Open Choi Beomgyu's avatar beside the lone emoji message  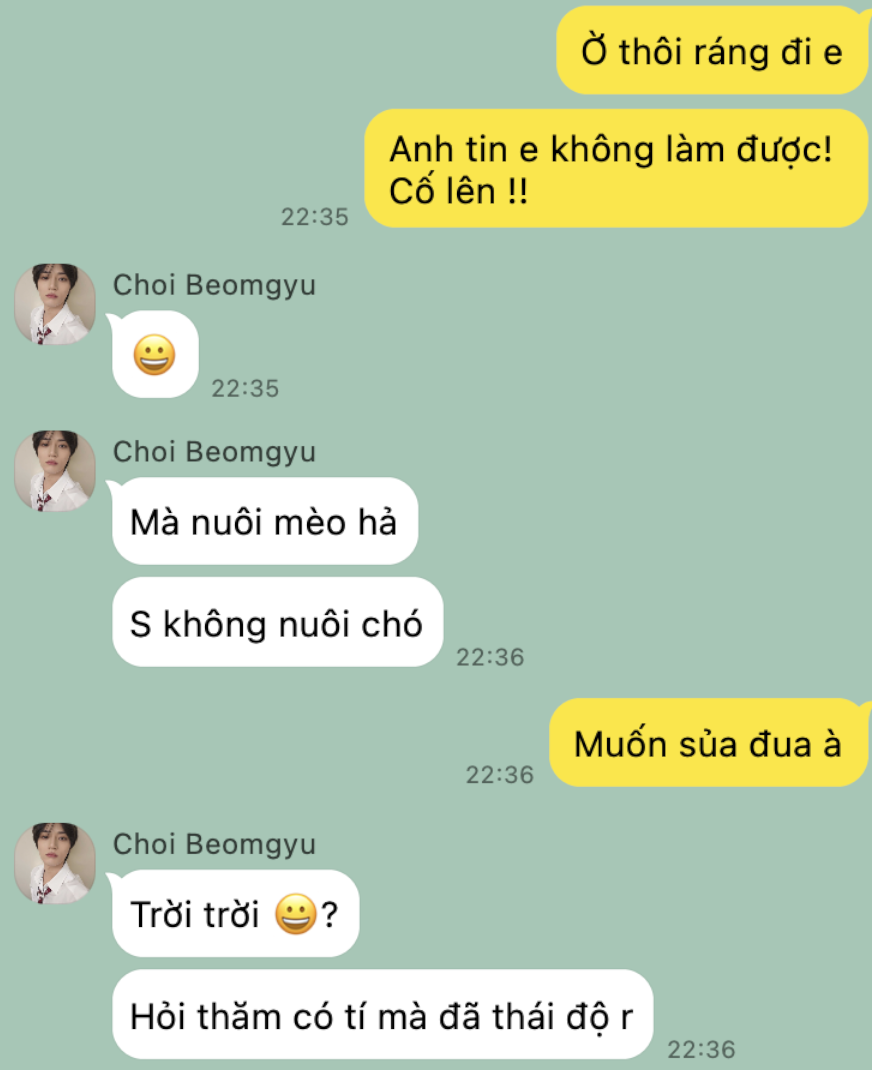[55, 305]
